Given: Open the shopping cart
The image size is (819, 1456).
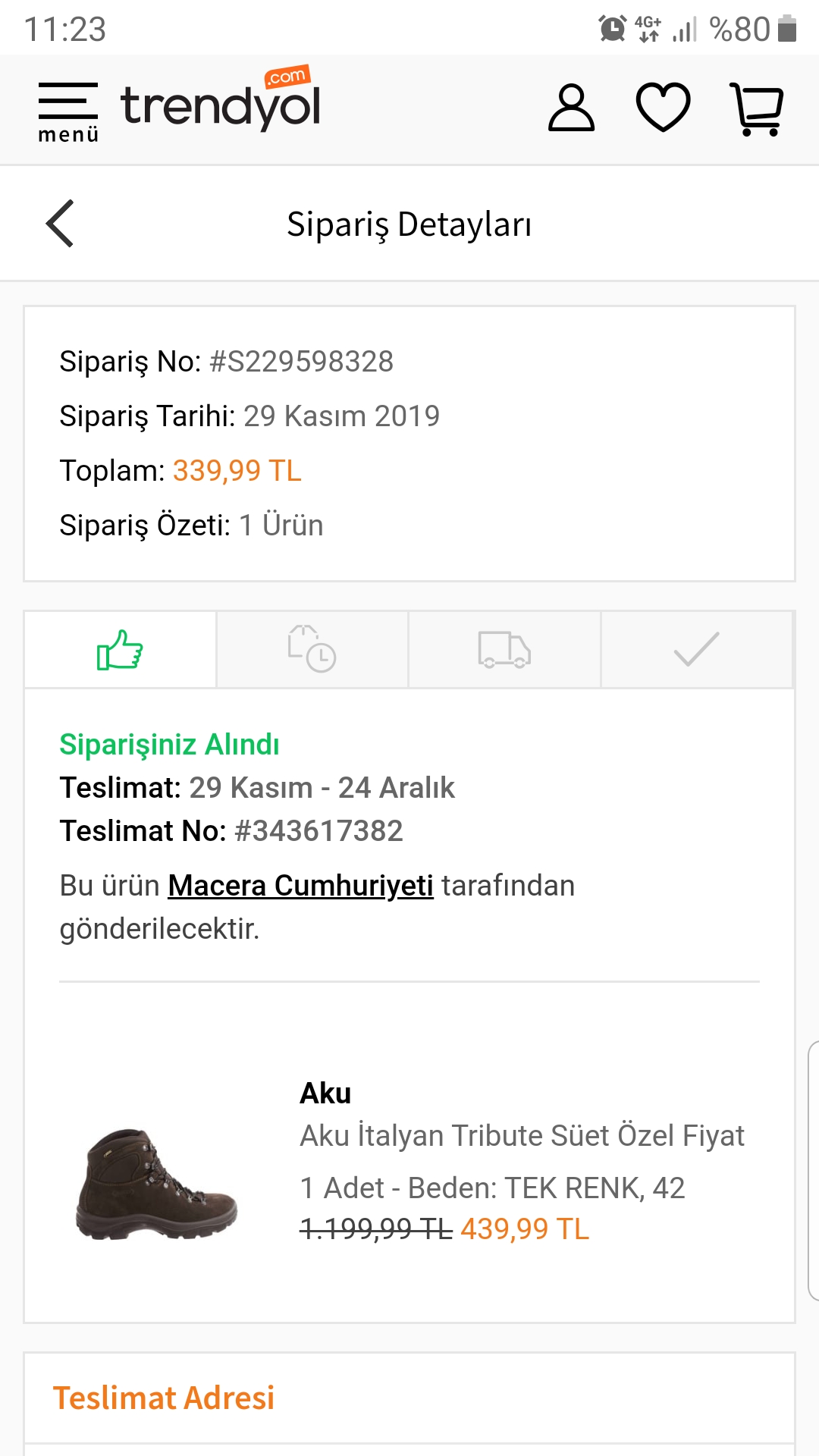Looking at the screenshot, I should 757,109.
